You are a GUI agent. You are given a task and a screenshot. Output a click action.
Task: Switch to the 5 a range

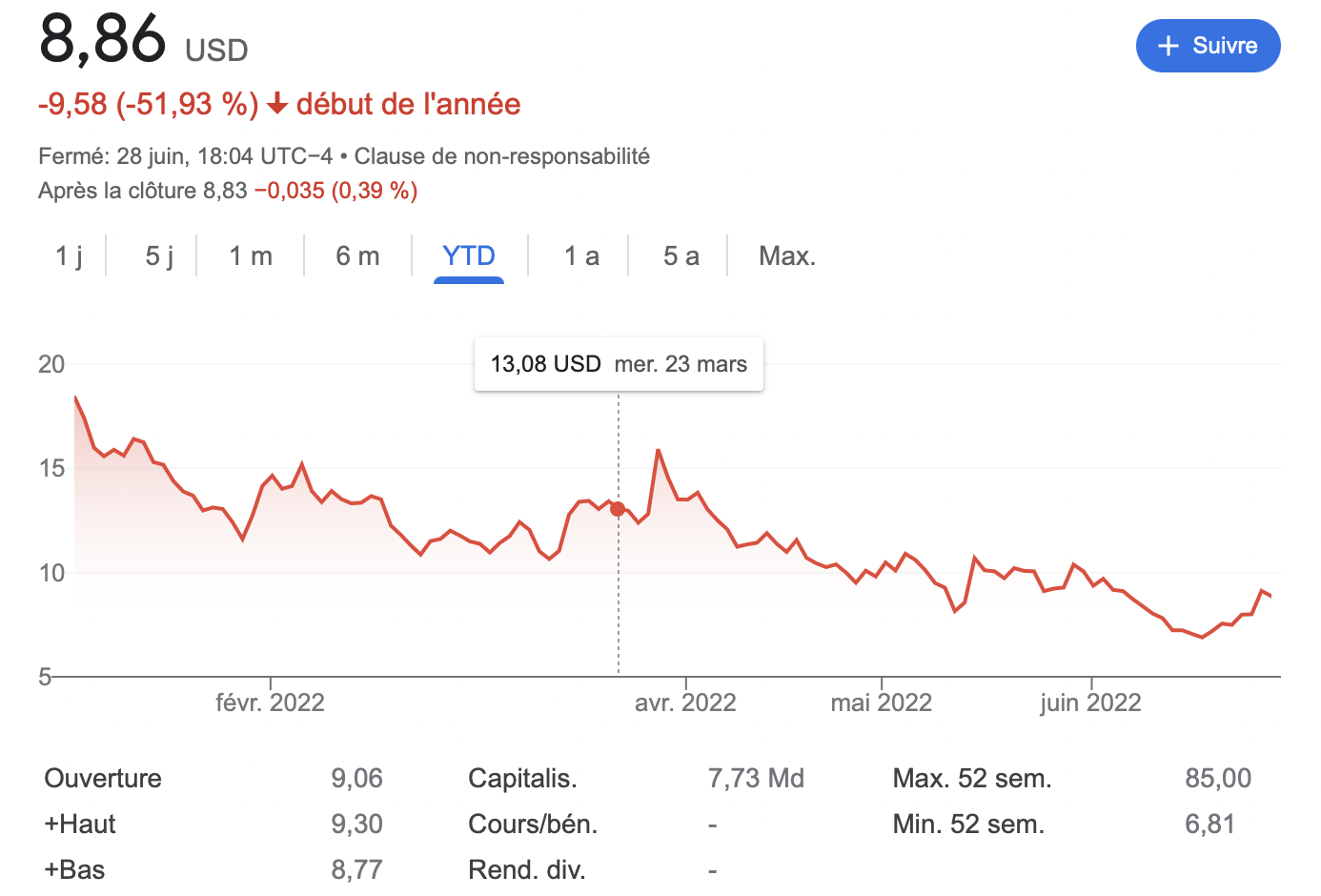(681, 255)
